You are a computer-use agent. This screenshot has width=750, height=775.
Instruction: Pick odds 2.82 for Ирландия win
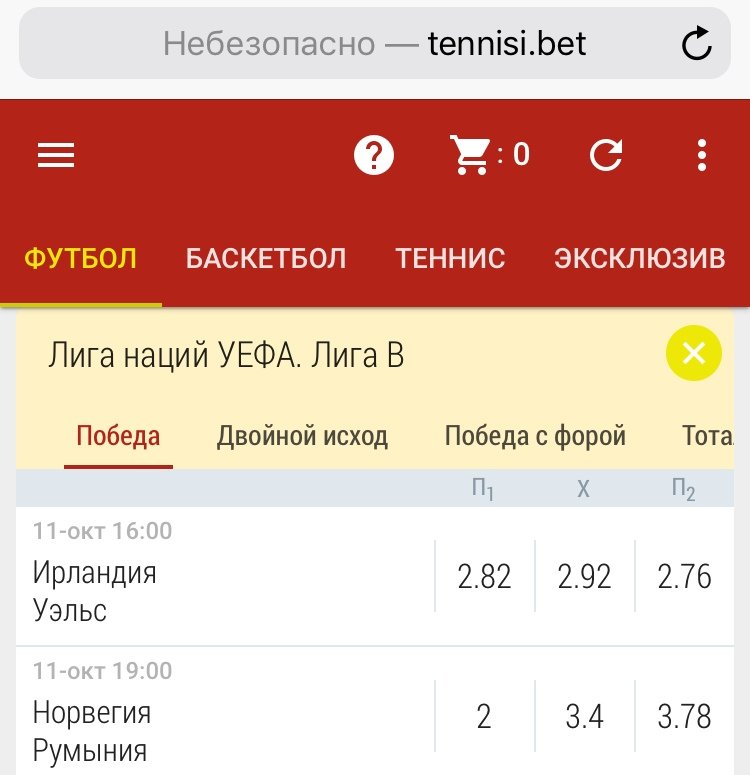[484, 577]
